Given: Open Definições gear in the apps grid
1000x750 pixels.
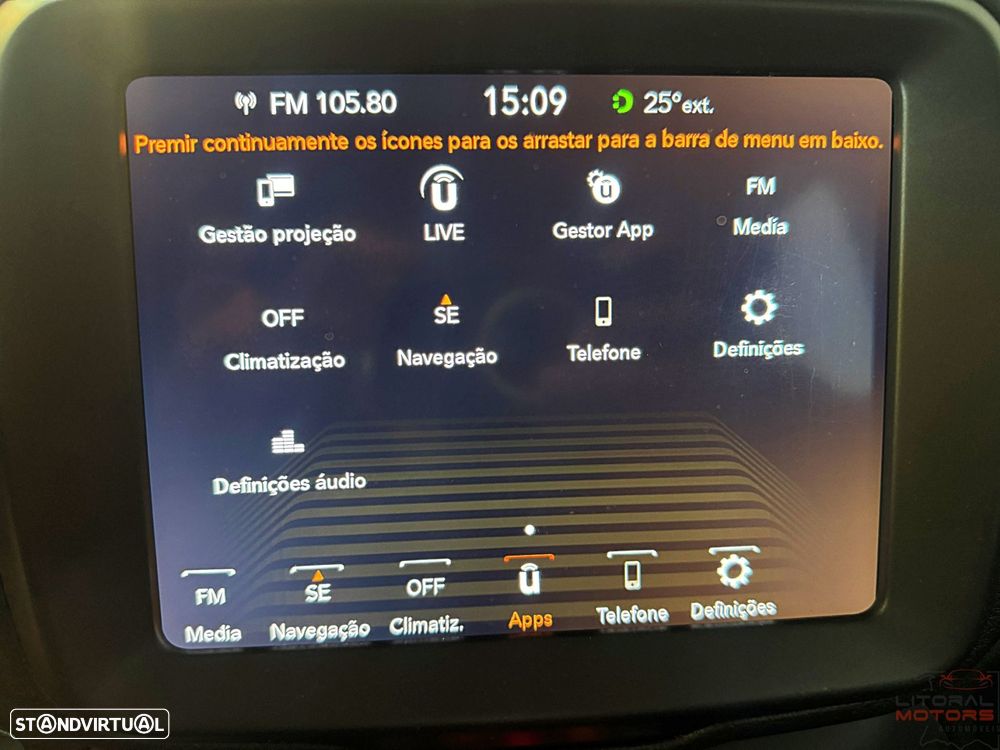Looking at the screenshot, I should click(x=758, y=324).
